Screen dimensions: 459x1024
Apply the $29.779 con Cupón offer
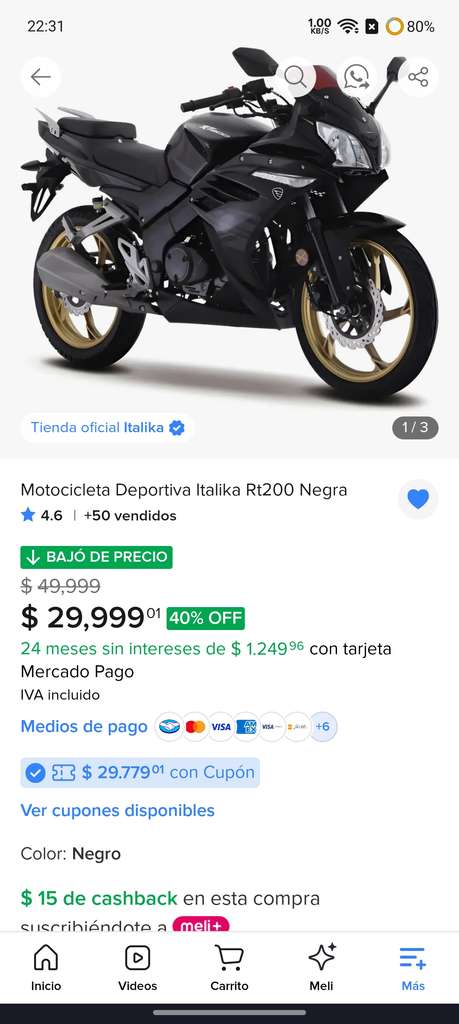(x=140, y=773)
